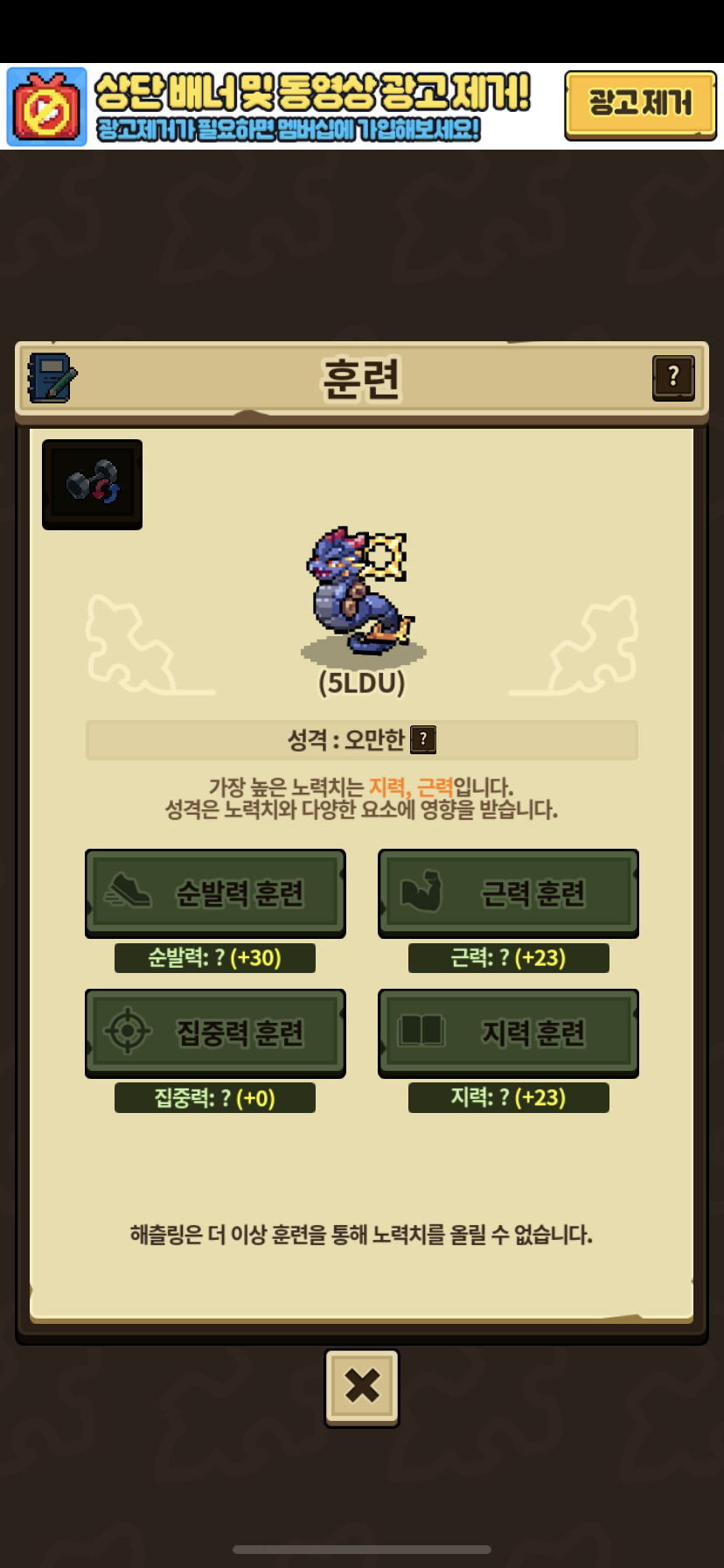The height and width of the screenshot is (1568, 724).
Task: Tap the dumbbell reset icon
Action: tap(93, 484)
